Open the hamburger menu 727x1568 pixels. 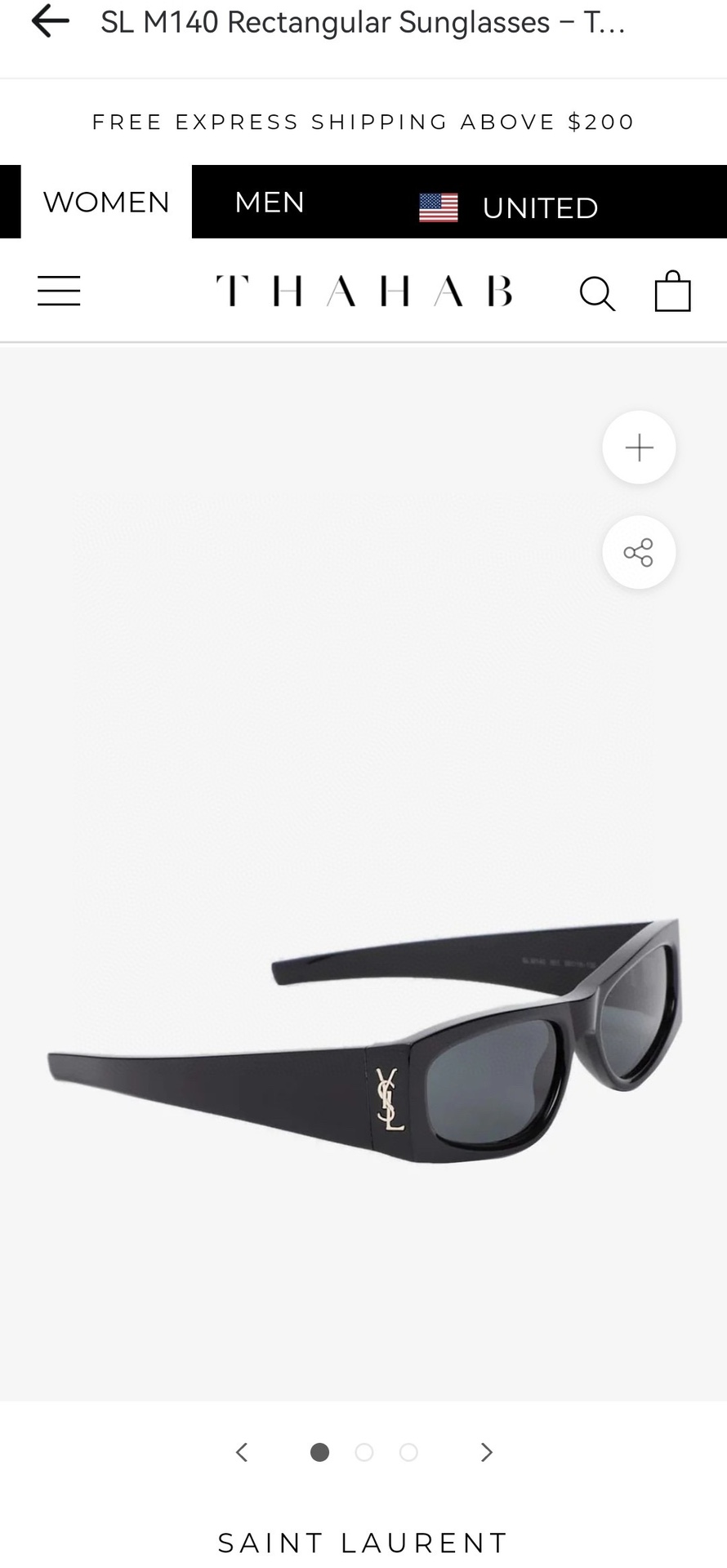pyautogui.click(x=59, y=291)
